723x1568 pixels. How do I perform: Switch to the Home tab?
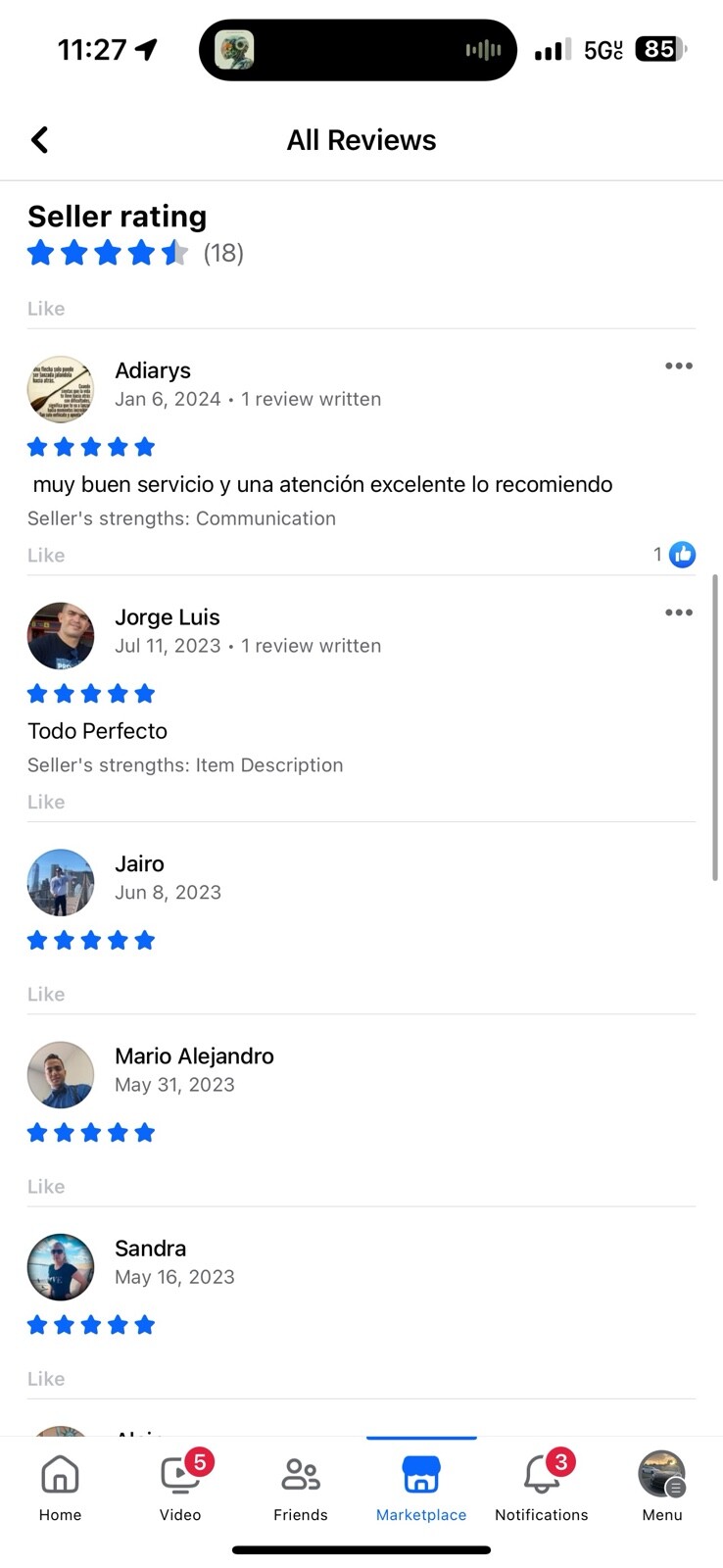point(60,1487)
